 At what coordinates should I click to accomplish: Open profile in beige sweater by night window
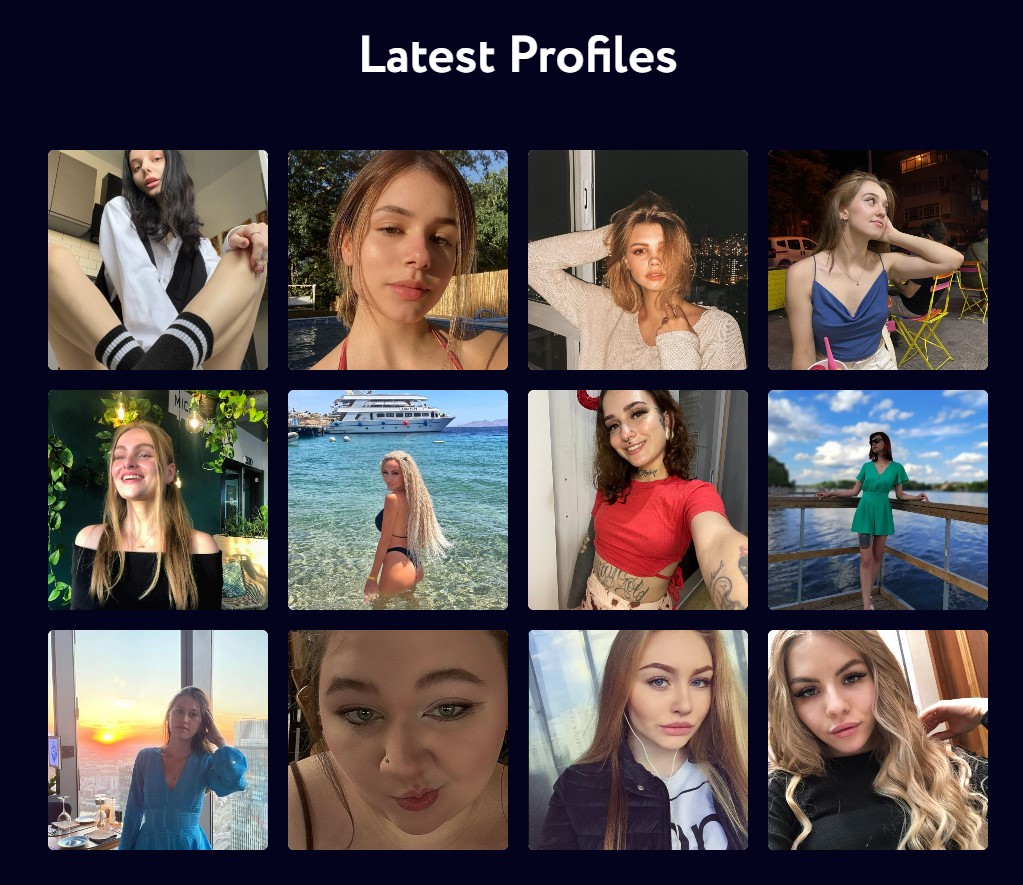click(638, 260)
